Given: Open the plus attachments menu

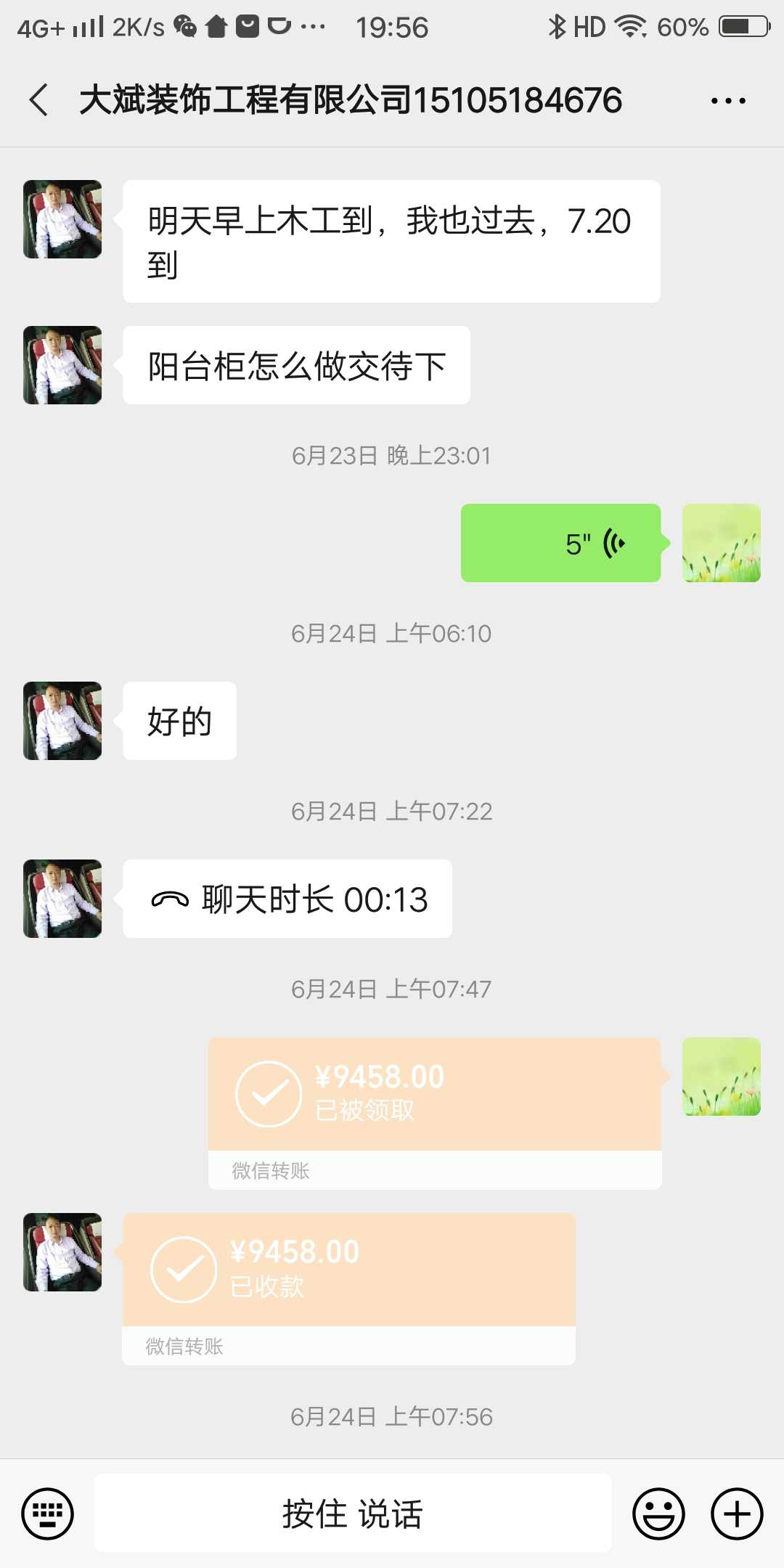Looking at the screenshot, I should (737, 1514).
